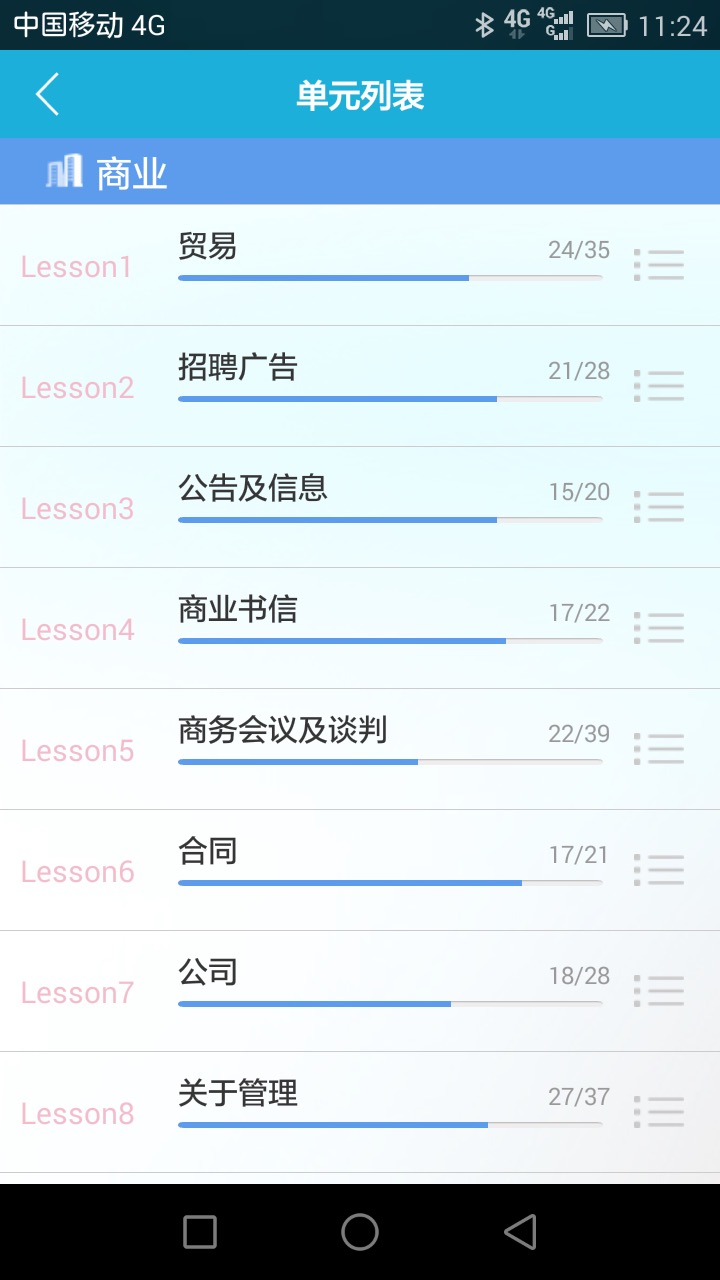Tap the Android back triangle navigation button
The height and width of the screenshot is (1280, 720).
pos(520,1232)
